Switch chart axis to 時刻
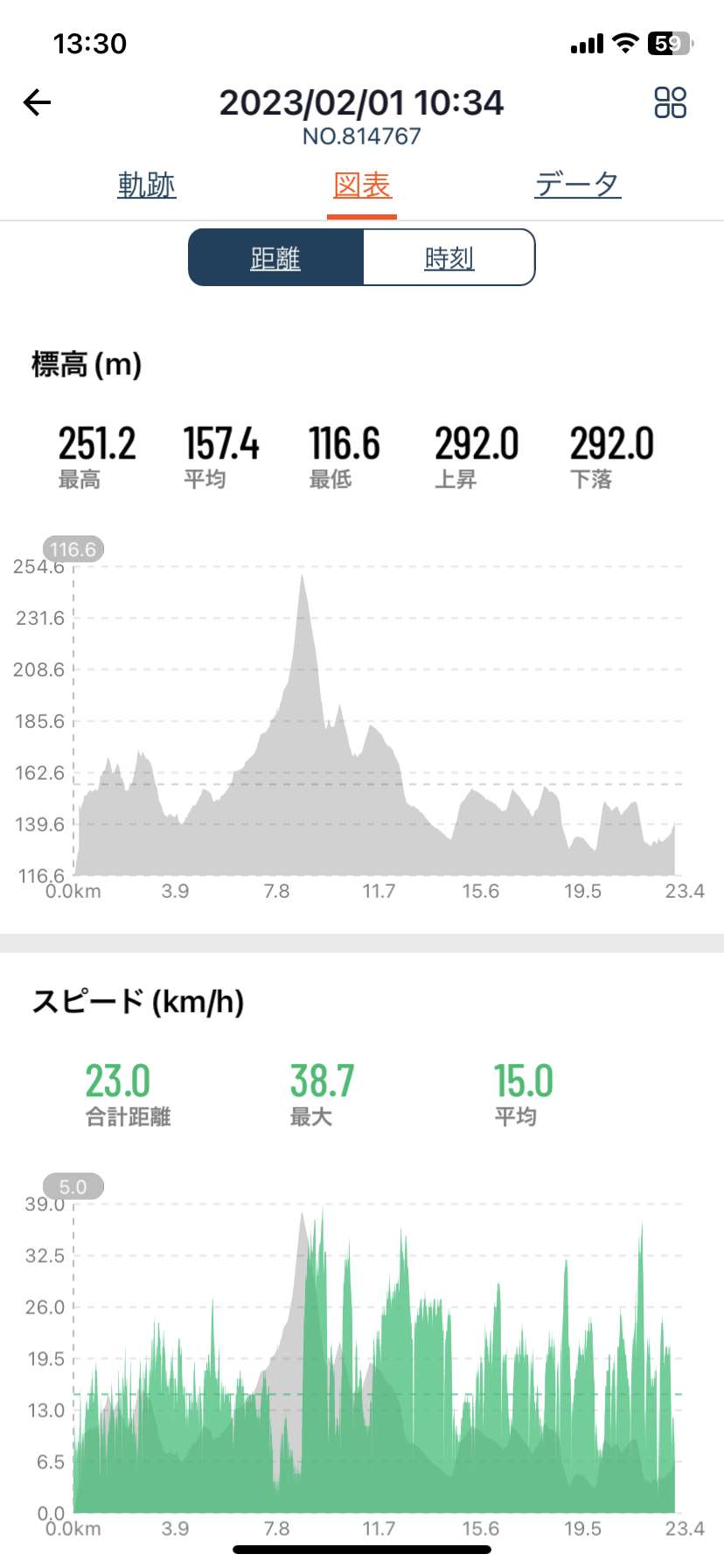The image size is (724, 1568). click(x=449, y=257)
